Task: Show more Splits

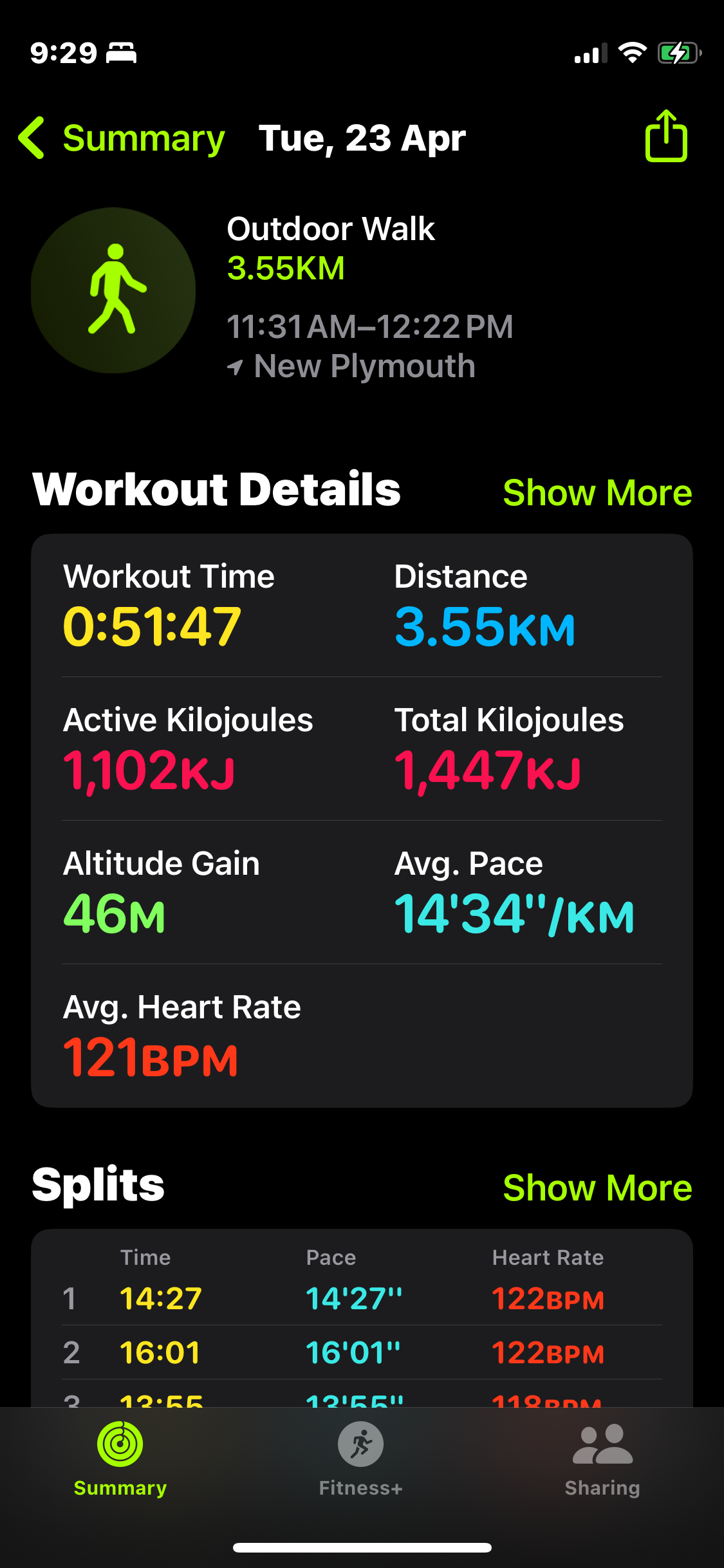Action: coord(597,1188)
